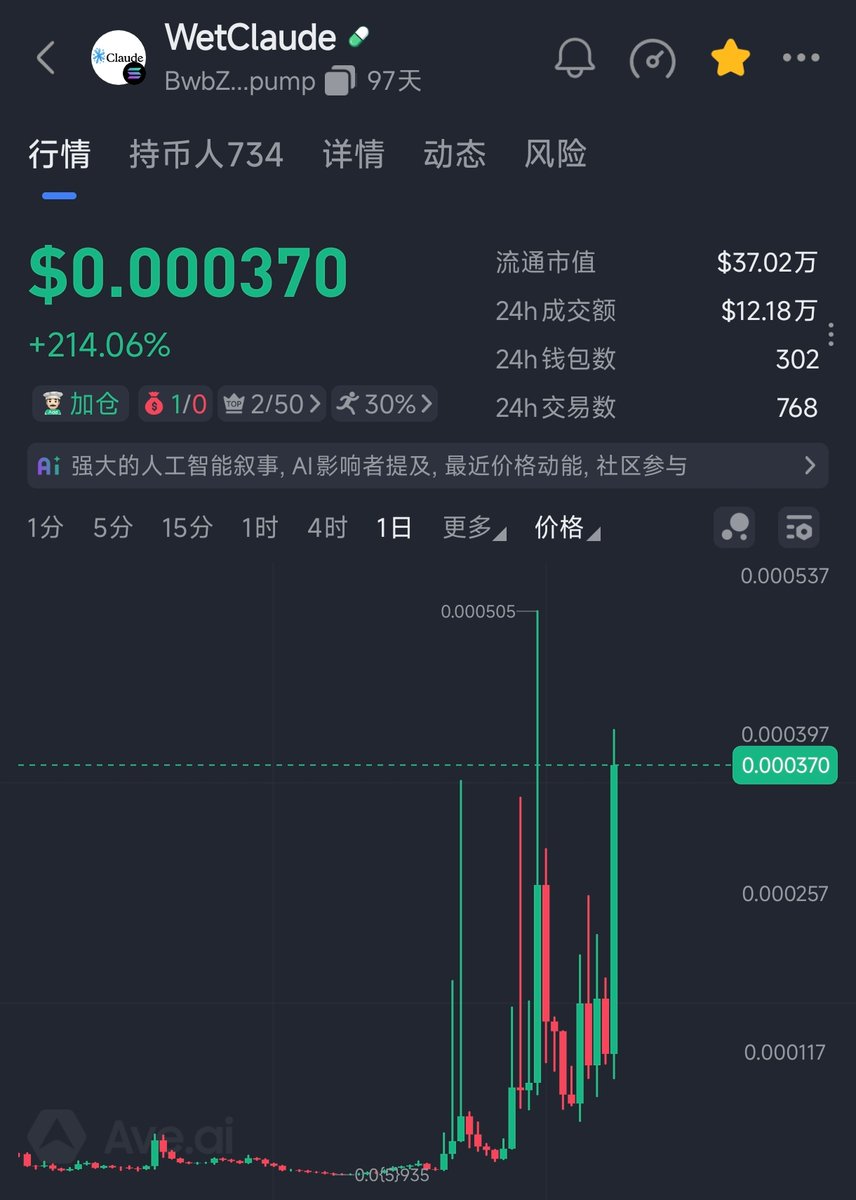
Task: Open the gauge speed icon
Action: pos(652,59)
